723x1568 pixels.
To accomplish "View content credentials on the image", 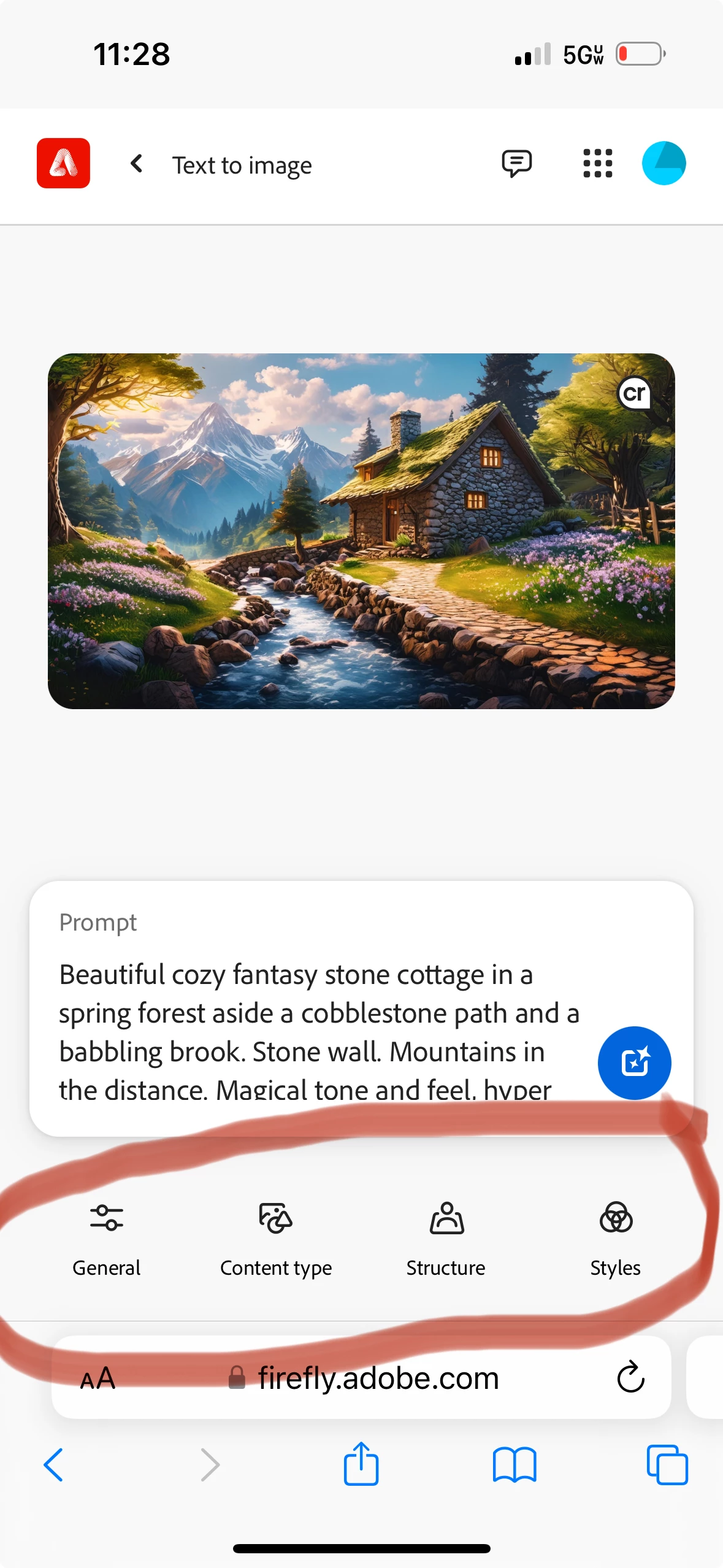I will 634,393.
